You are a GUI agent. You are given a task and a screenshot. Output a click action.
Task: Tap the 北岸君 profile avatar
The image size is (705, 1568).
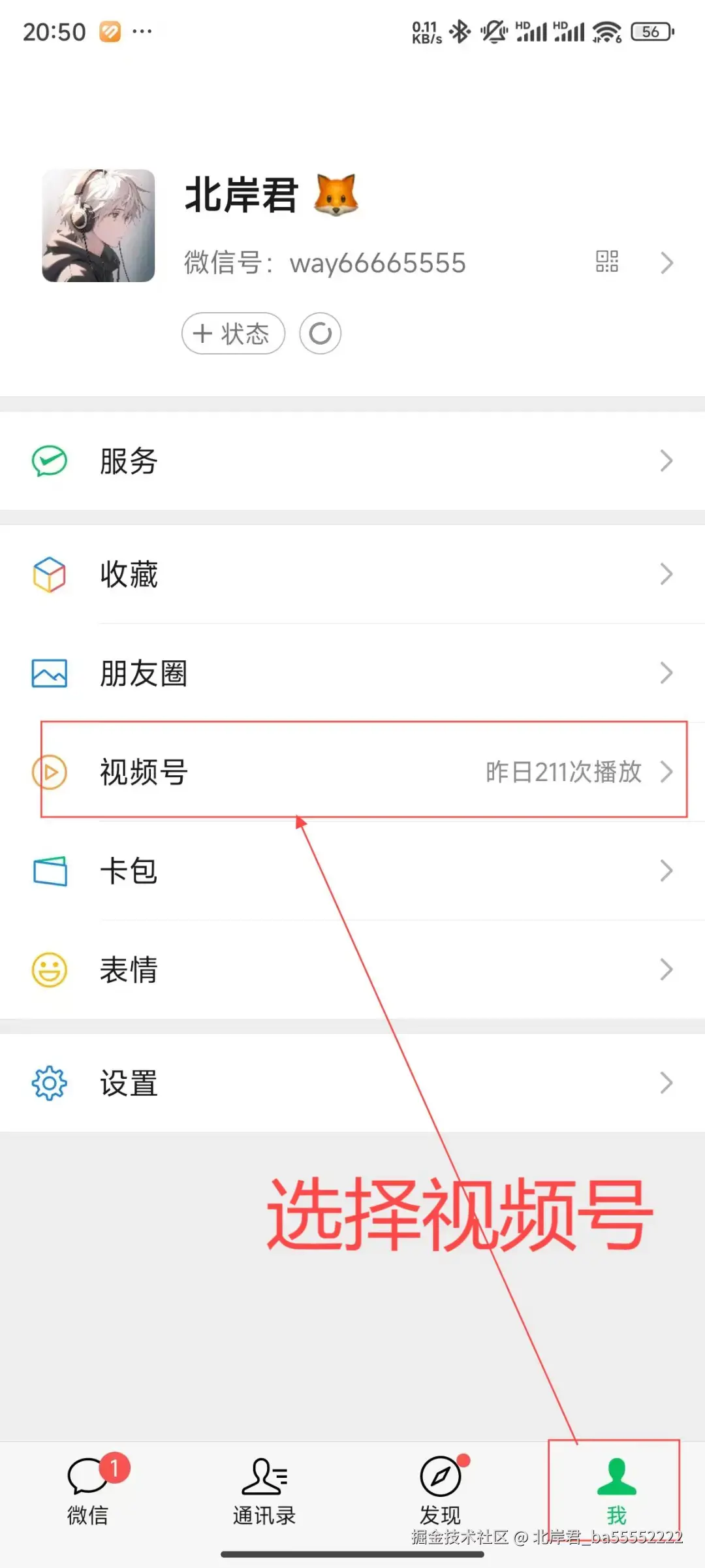tap(99, 226)
